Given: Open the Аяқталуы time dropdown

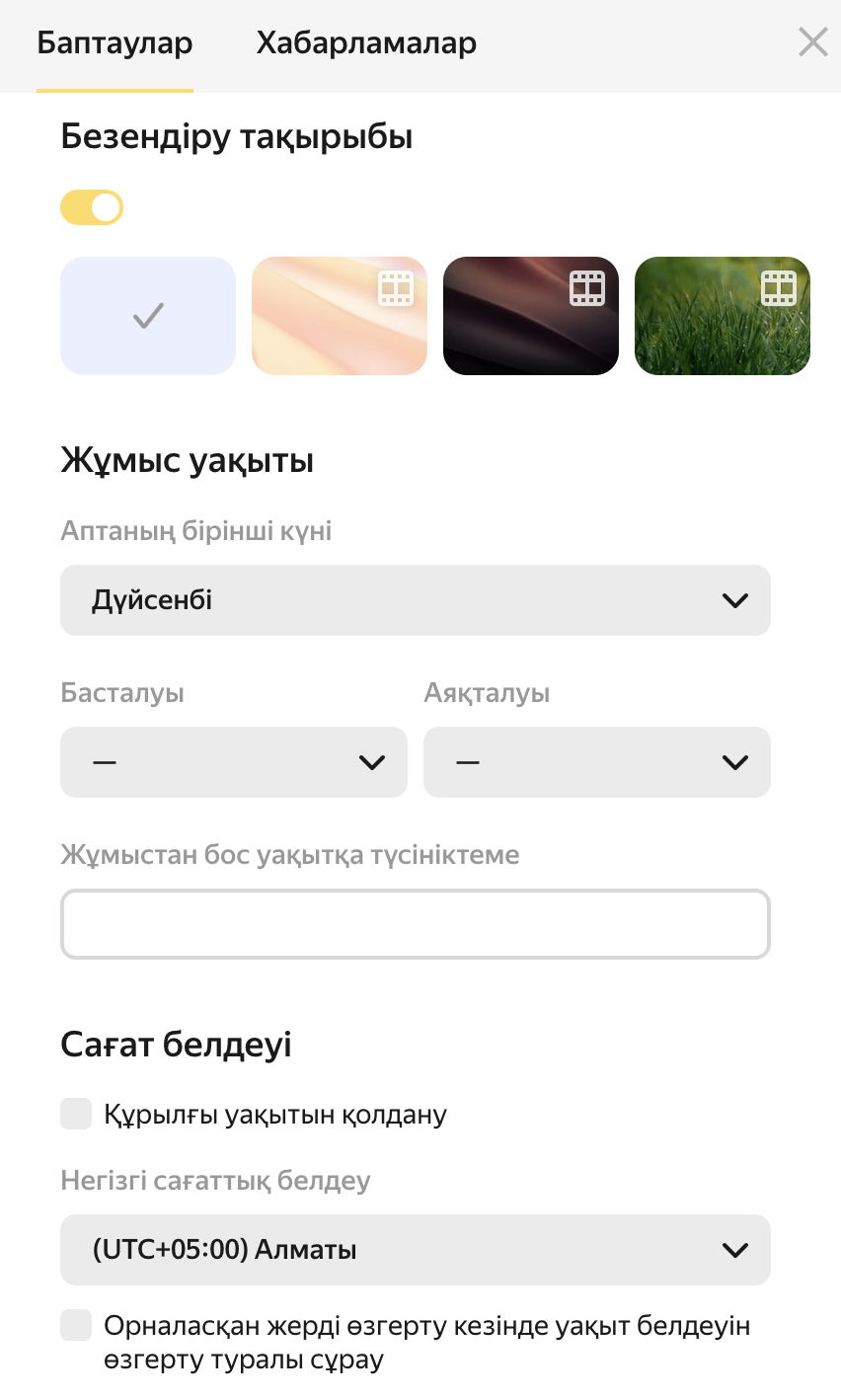Looking at the screenshot, I should tap(596, 762).
